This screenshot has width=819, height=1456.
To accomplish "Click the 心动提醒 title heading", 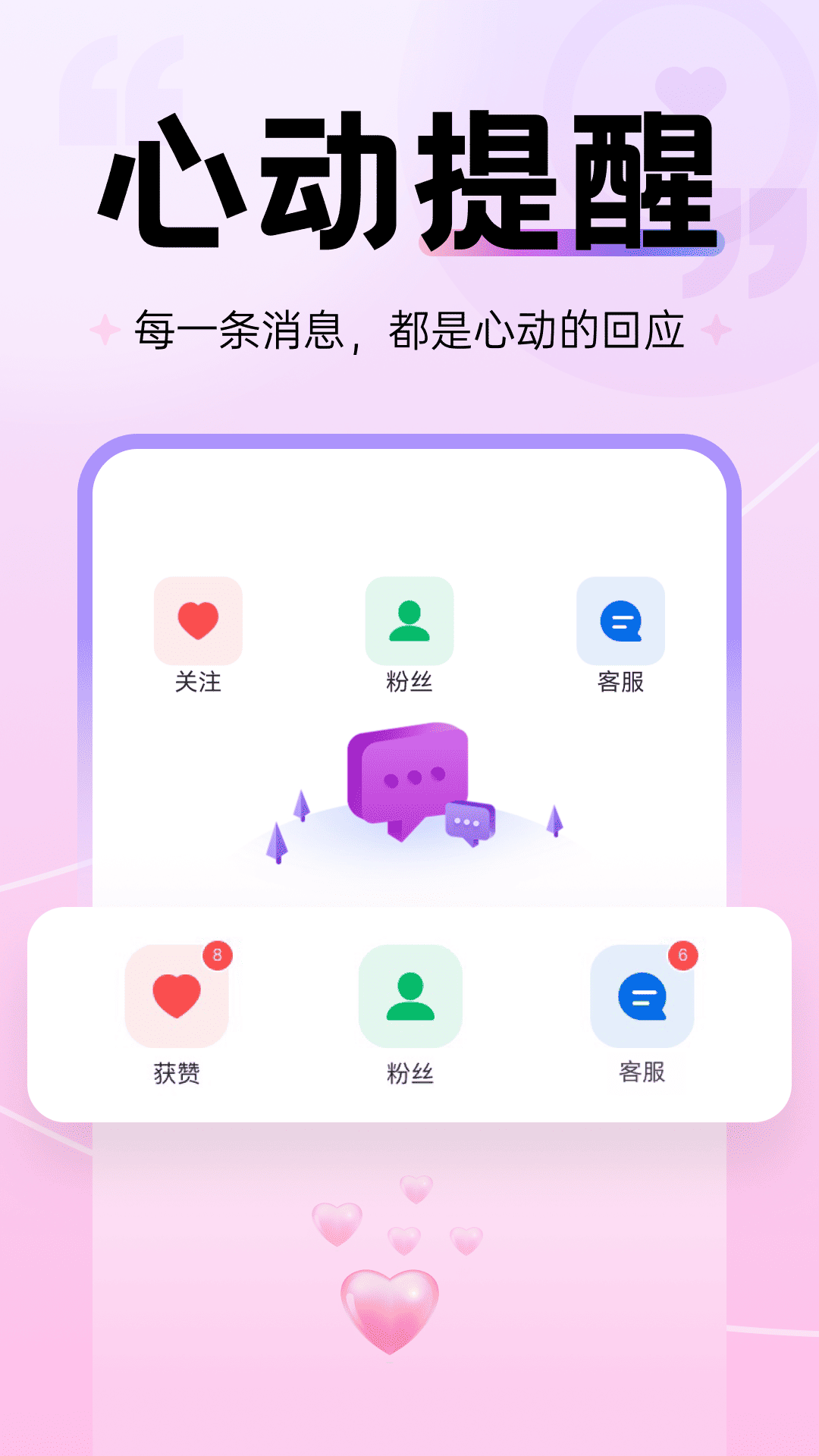I will click(x=409, y=174).
